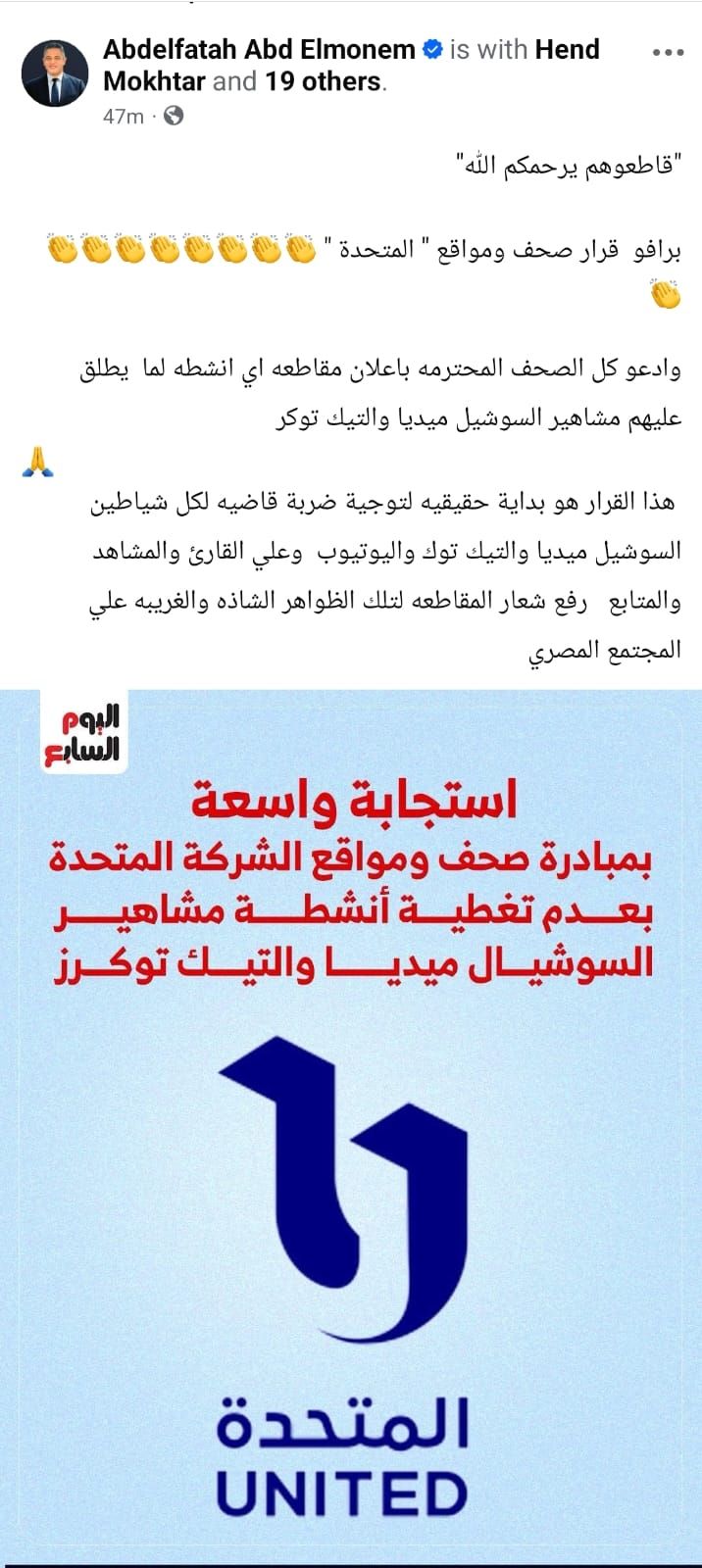View the 19 others tagged

point(322,81)
